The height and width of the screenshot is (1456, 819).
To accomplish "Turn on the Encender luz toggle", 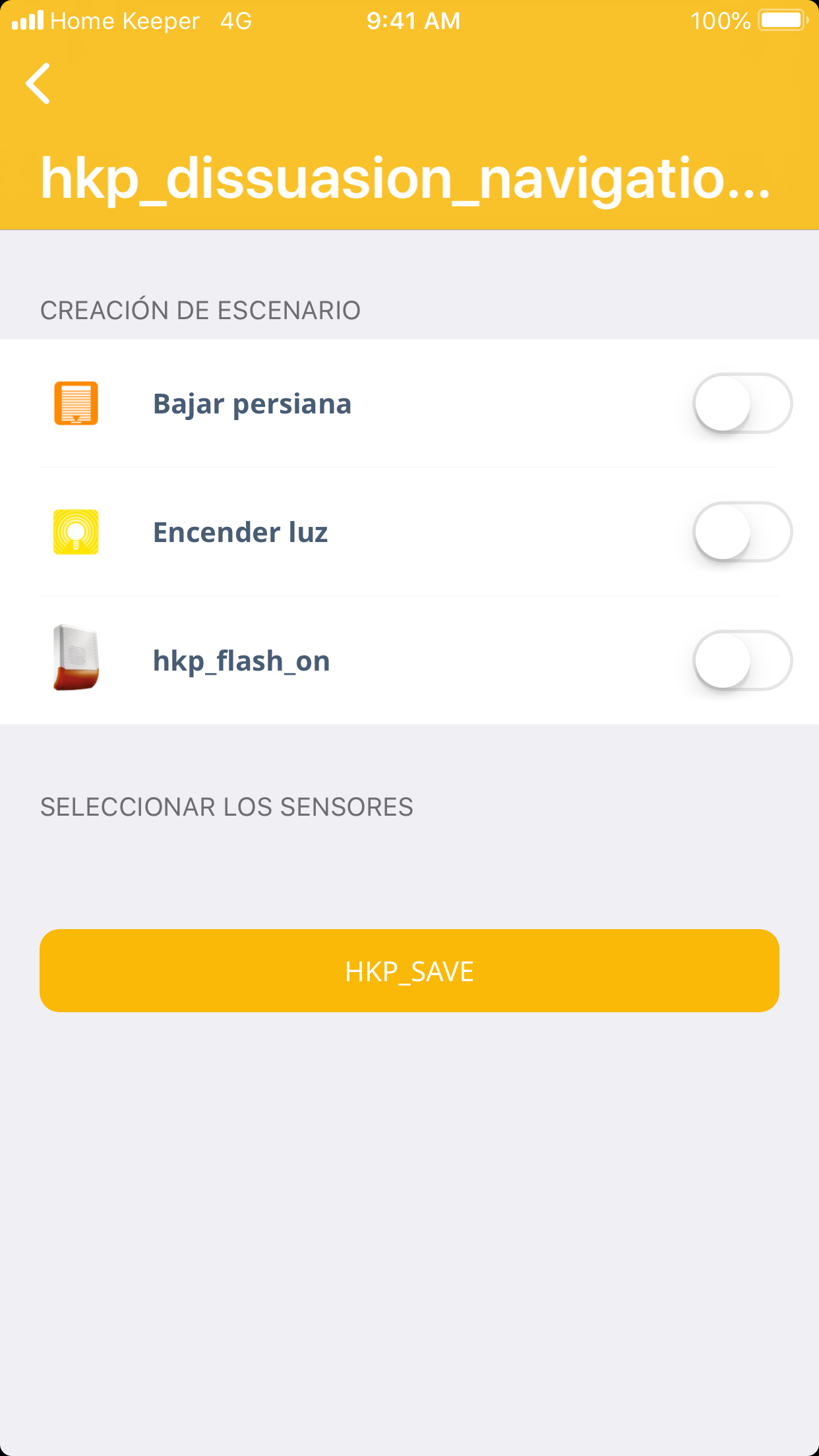I will pos(742,532).
